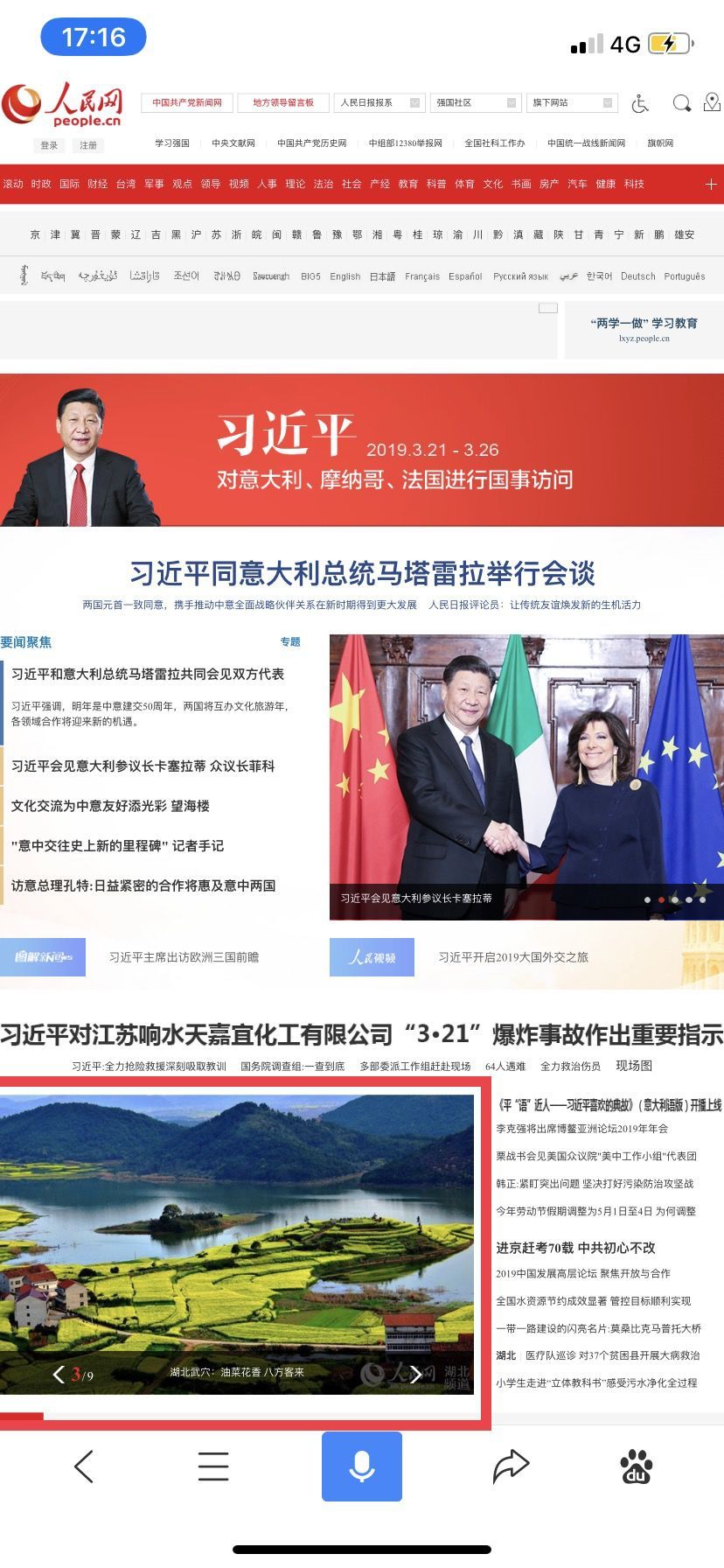This screenshot has height=1568, width=724.
Task: Expand navigation with the plus icon
Action: [711, 184]
